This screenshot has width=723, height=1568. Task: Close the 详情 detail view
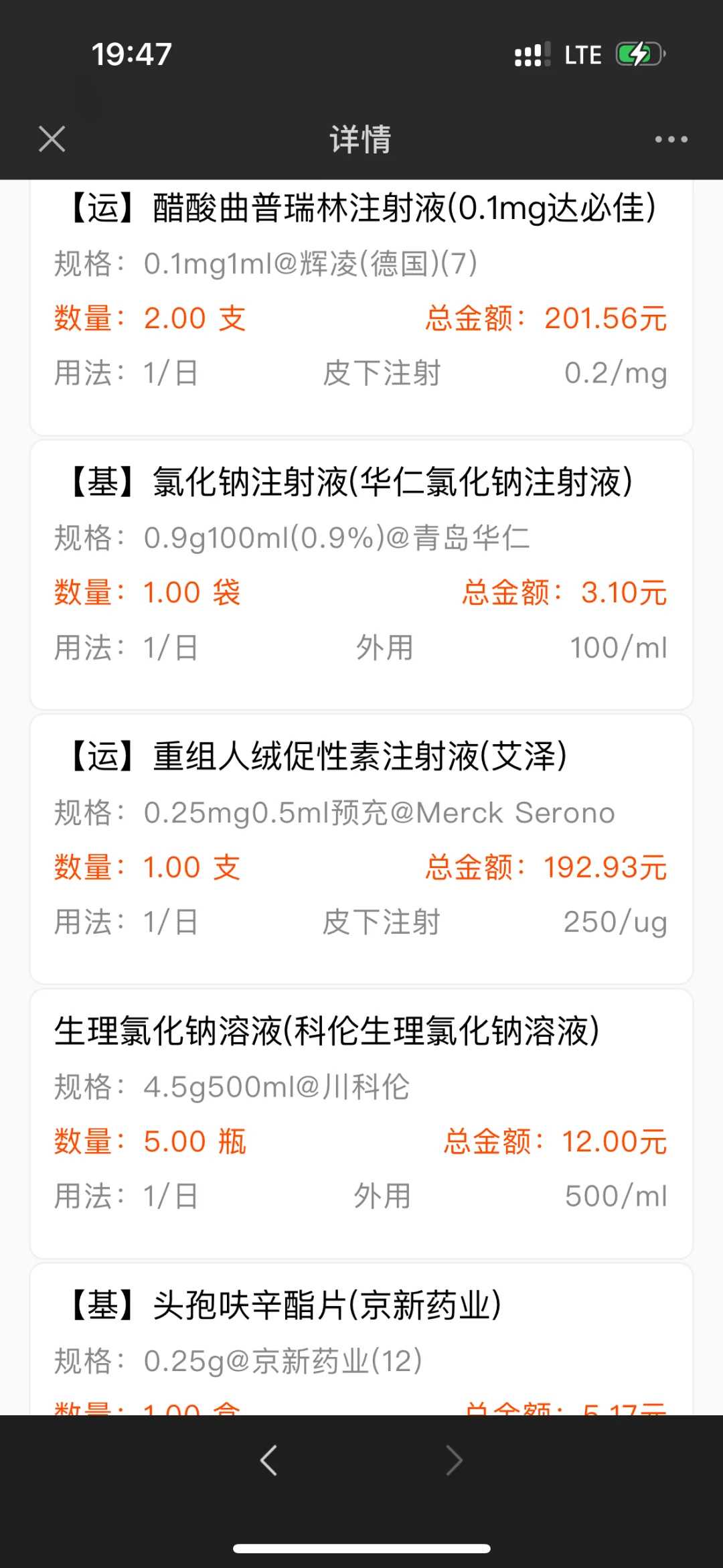pyautogui.click(x=52, y=139)
